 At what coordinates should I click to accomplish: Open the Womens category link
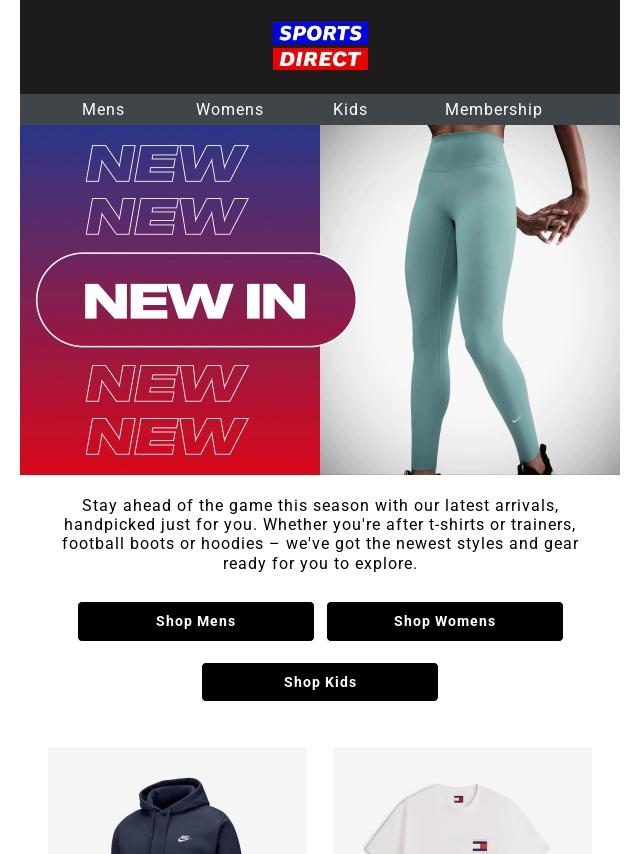(x=229, y=110)
